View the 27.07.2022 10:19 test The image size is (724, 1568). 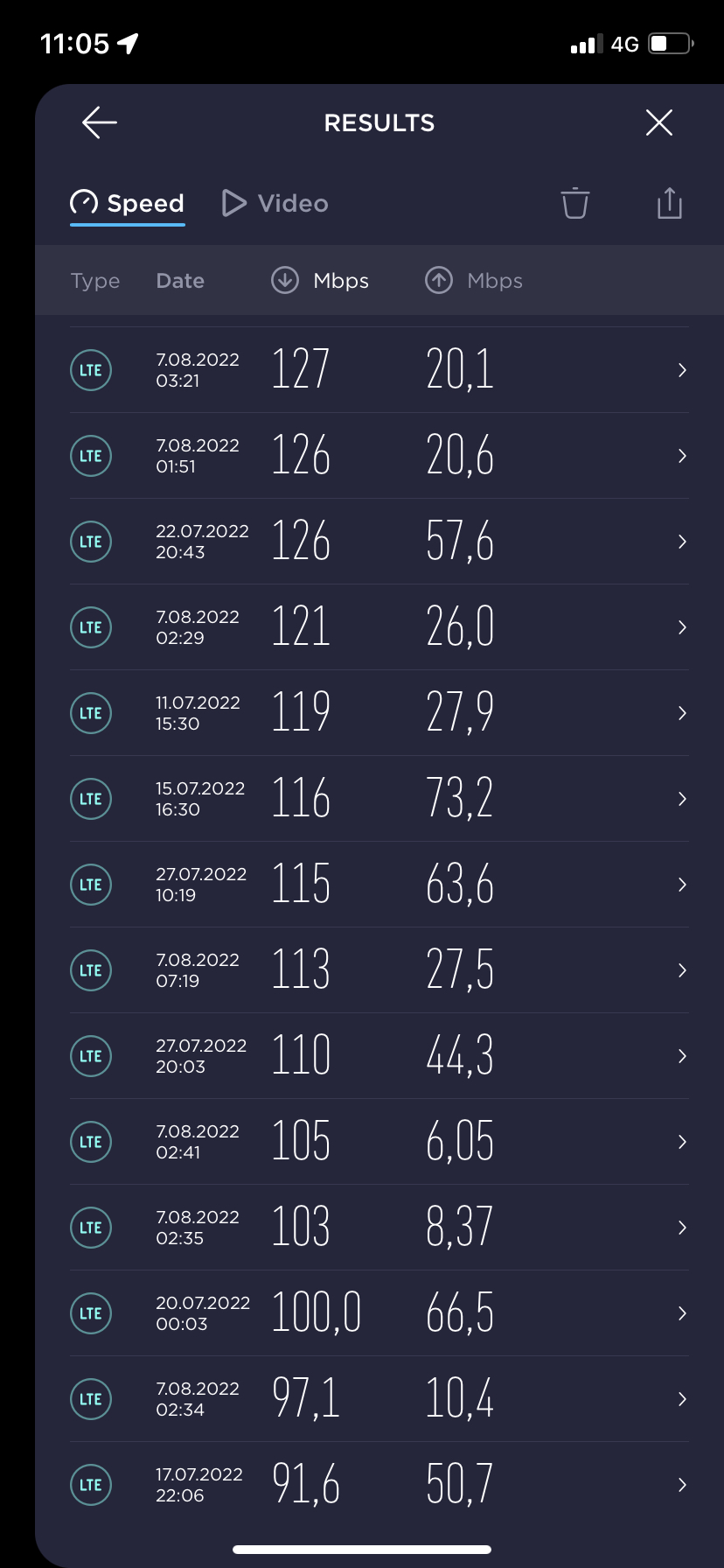coord(379,885)
